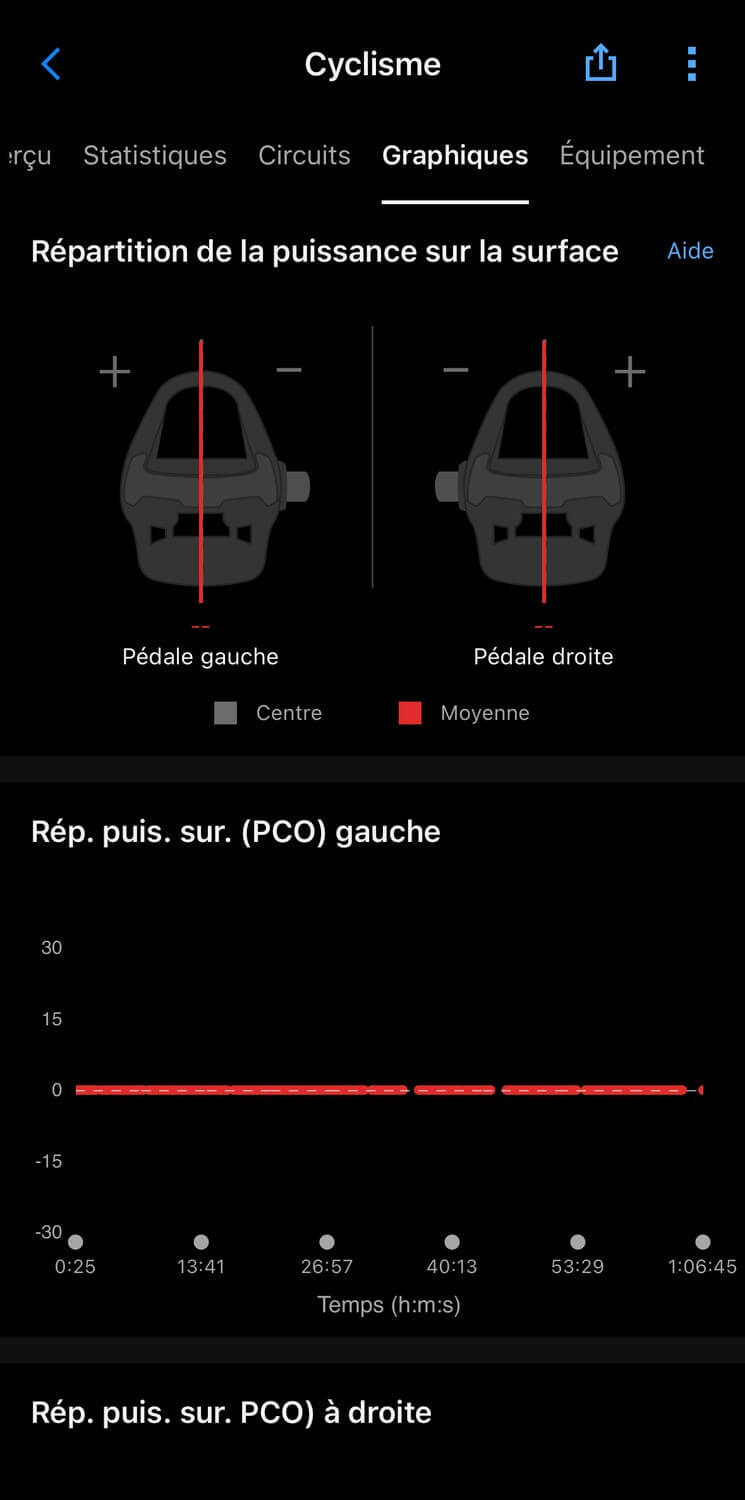This screenshot has height=1500, width=745.
Task: Switch to the Équipement tab
Action: [x=632, y=155]
